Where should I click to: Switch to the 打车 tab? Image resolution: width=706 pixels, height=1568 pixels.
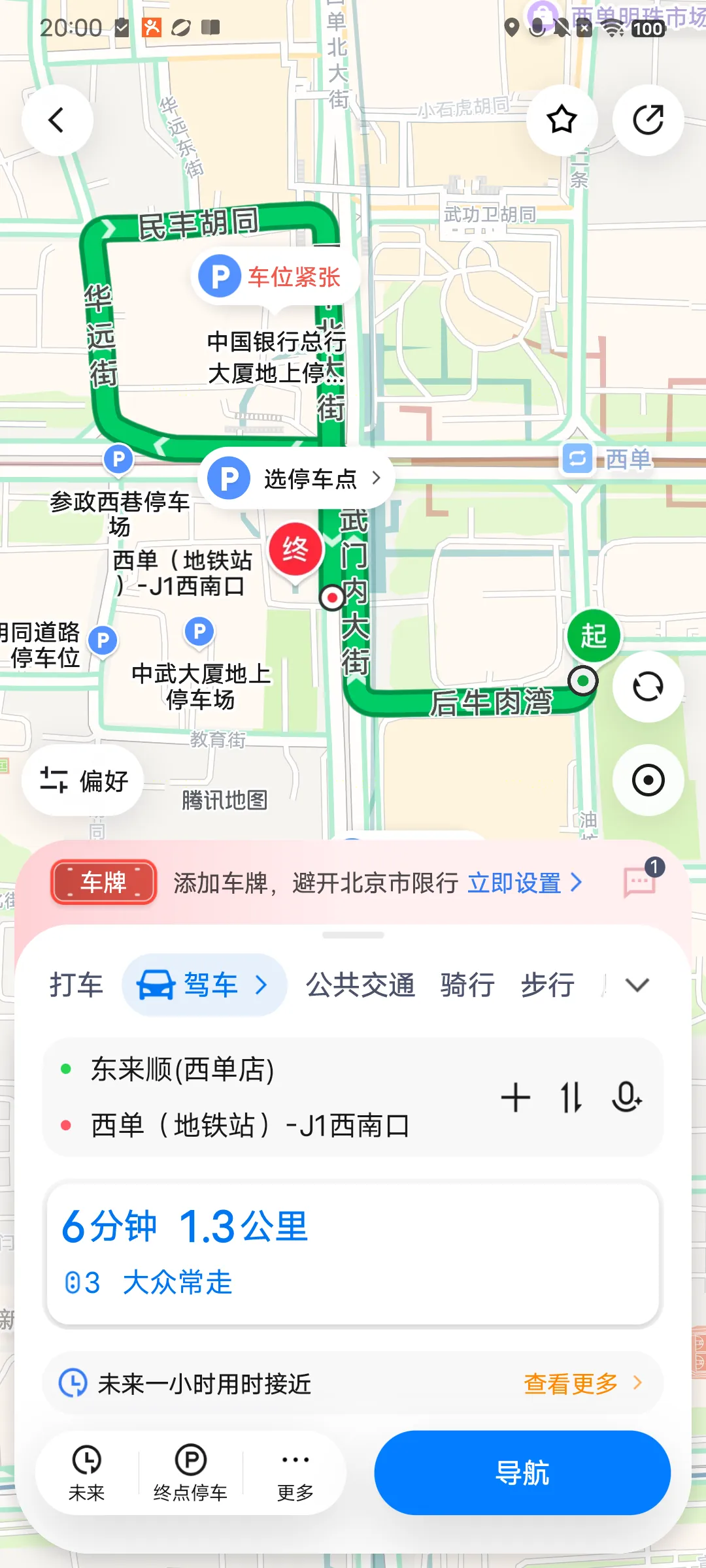click(x=76, y=985)
